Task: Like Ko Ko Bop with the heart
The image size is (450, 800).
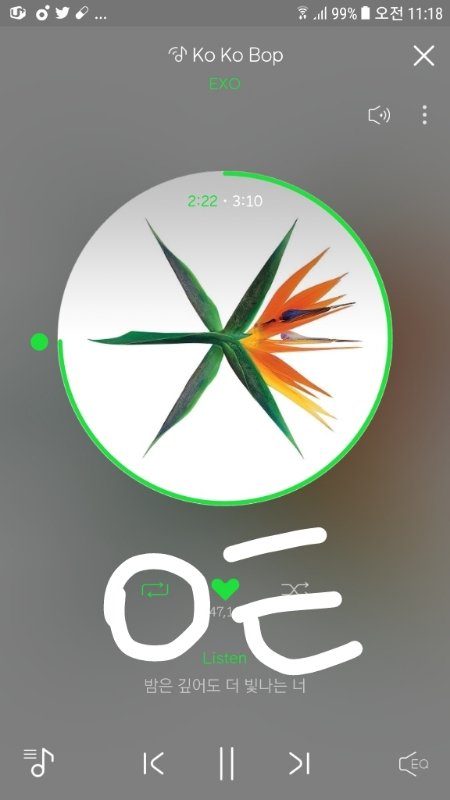Action: click(225, 589)
